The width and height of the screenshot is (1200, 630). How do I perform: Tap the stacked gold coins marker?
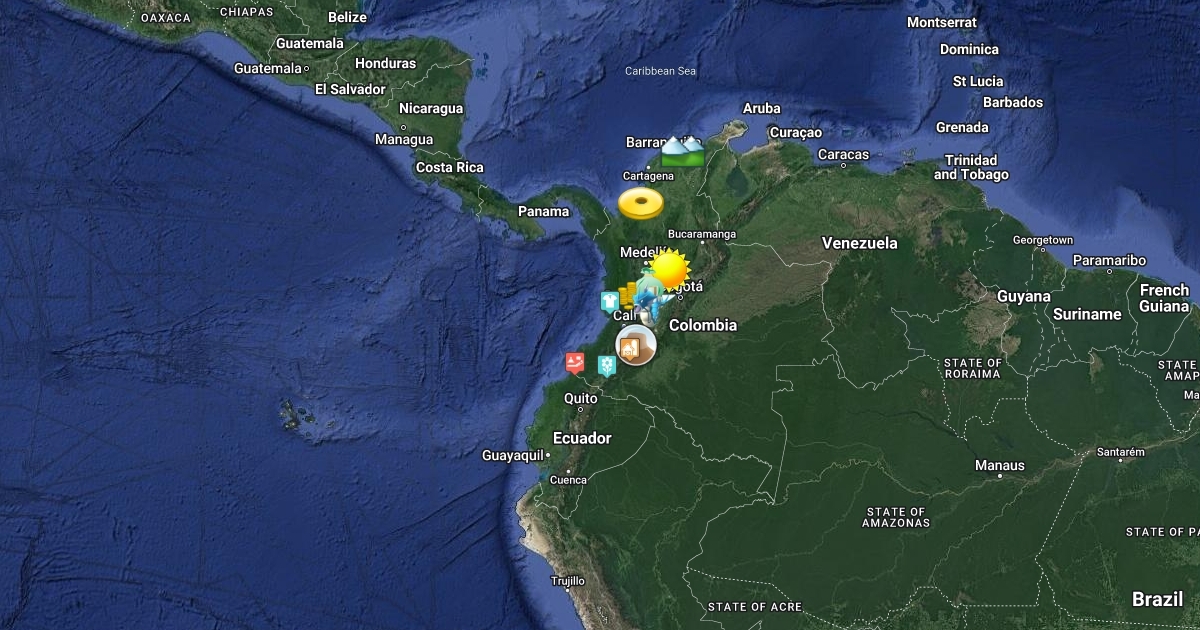pyautogui.click(x=627, y=296)
